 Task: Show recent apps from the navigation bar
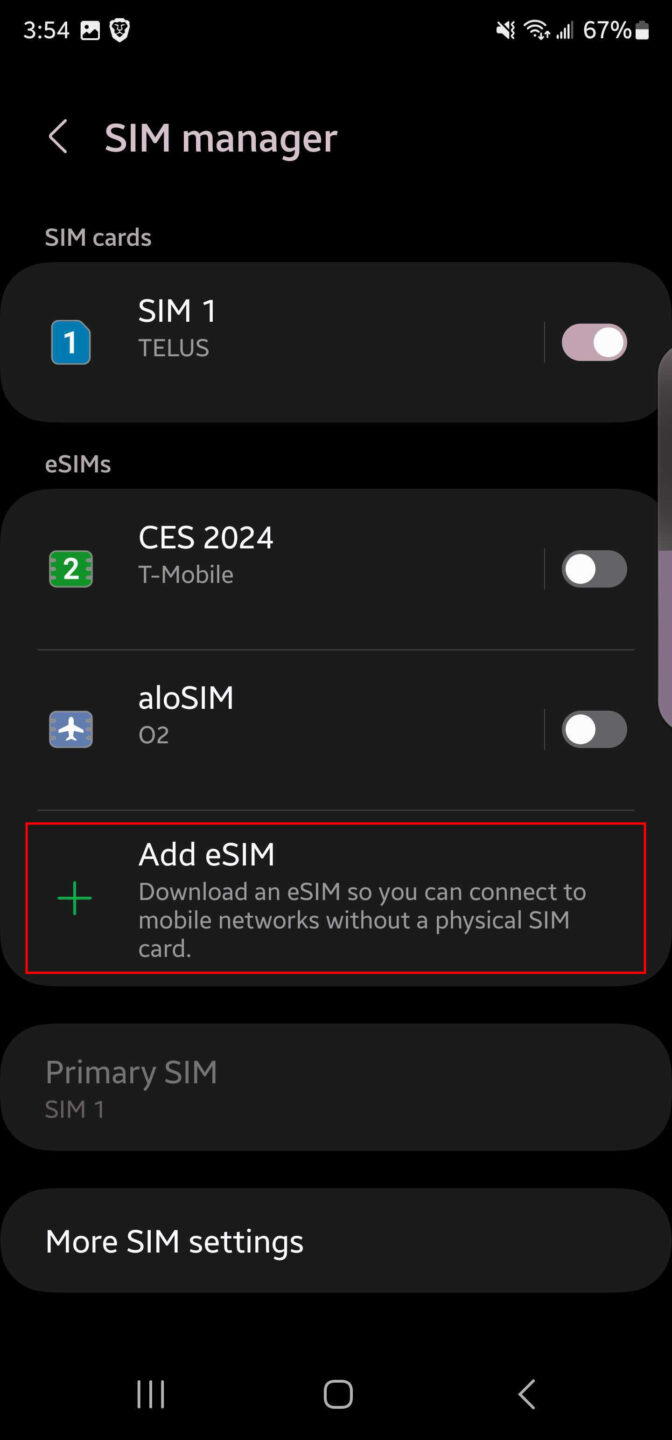click(x=150, y=1394)
